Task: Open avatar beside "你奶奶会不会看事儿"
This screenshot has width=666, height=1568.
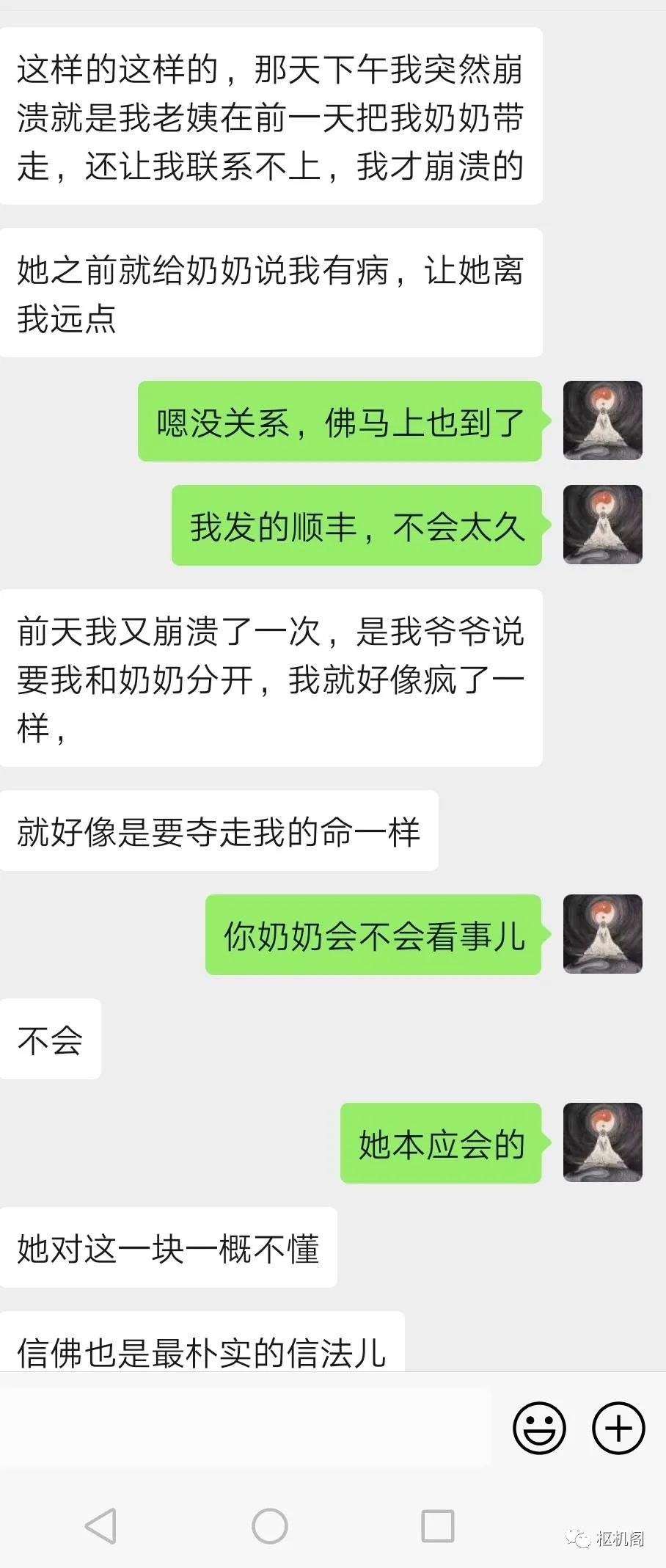Action: [x=602, y=934]
